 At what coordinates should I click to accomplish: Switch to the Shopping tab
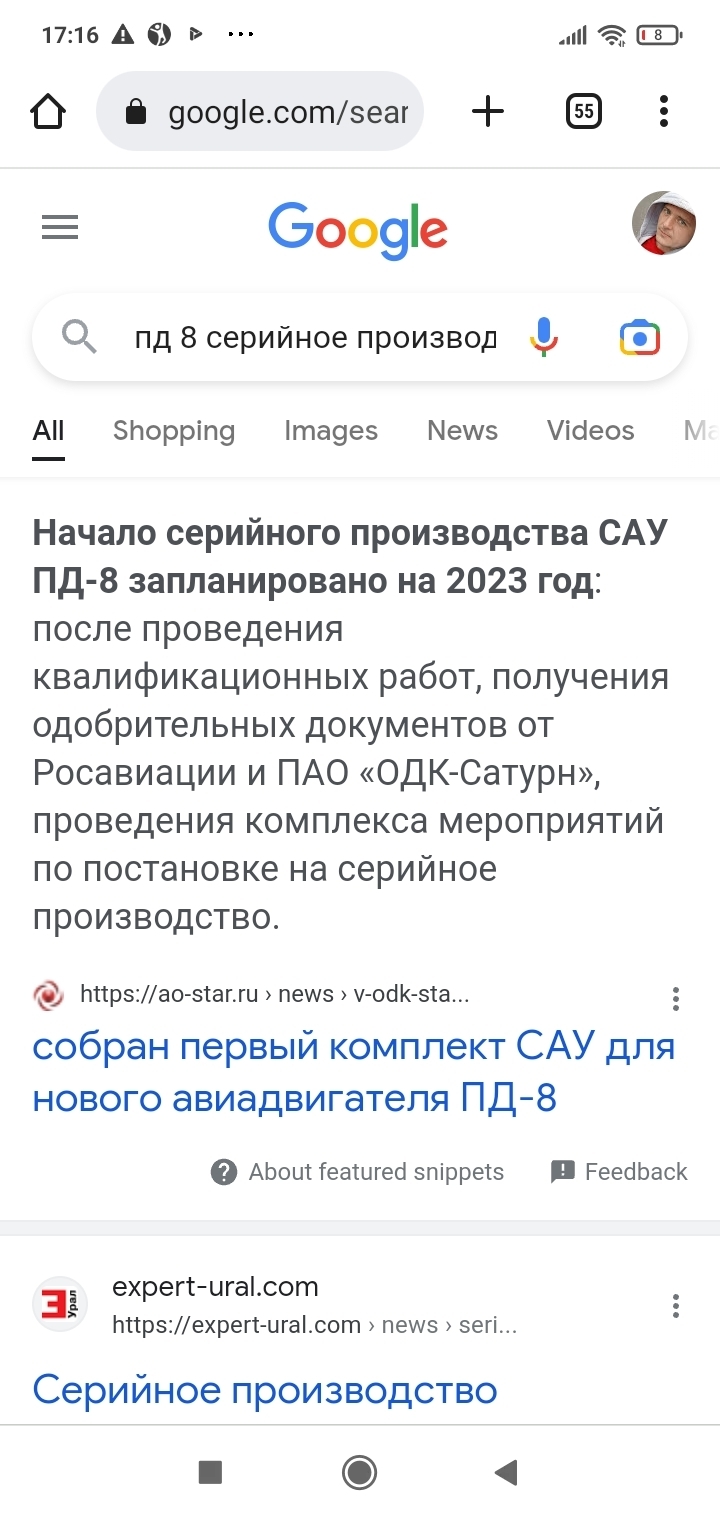pyautogui.click(x=174, y=431)
